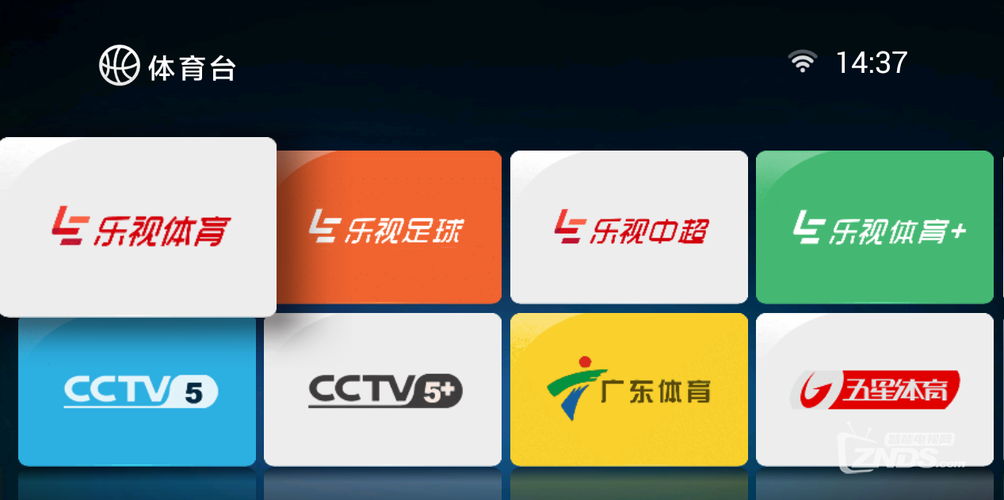This screenshot has height=500, width=1004.
Task: Open the 乐视体育 channel tile
Action: coord(138,227)
